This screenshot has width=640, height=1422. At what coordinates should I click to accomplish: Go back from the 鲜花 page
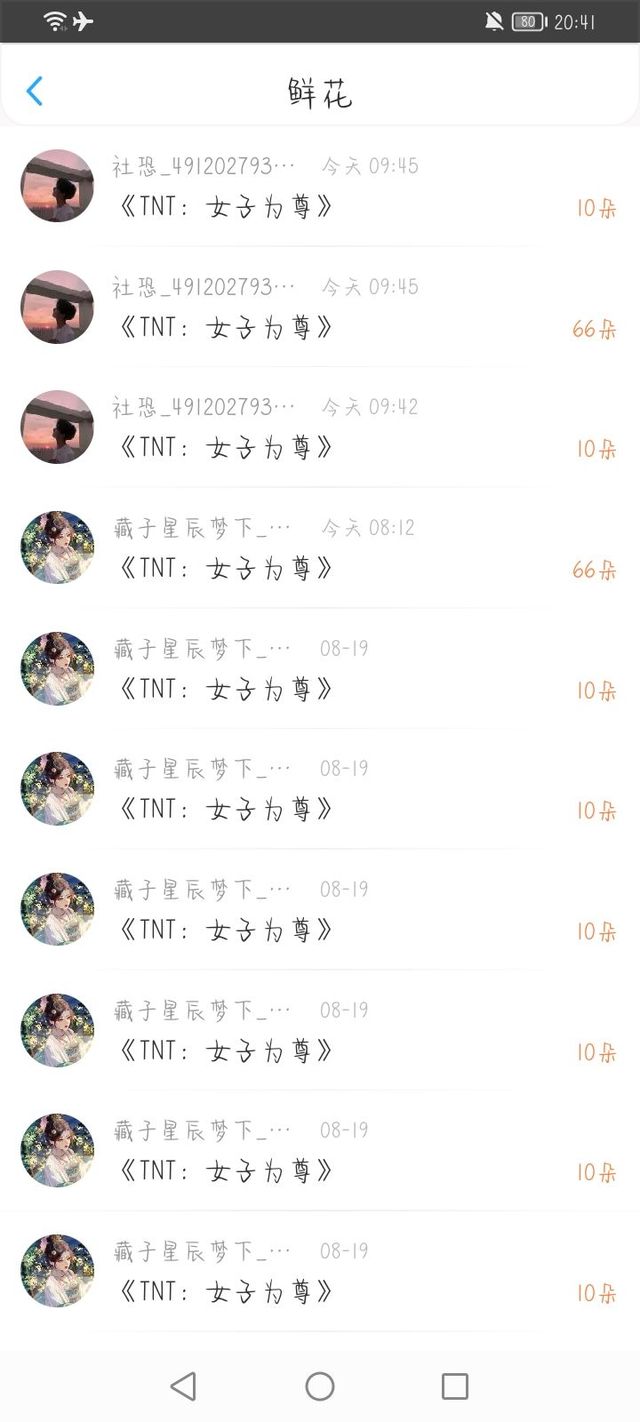click(x=34, y=92)
